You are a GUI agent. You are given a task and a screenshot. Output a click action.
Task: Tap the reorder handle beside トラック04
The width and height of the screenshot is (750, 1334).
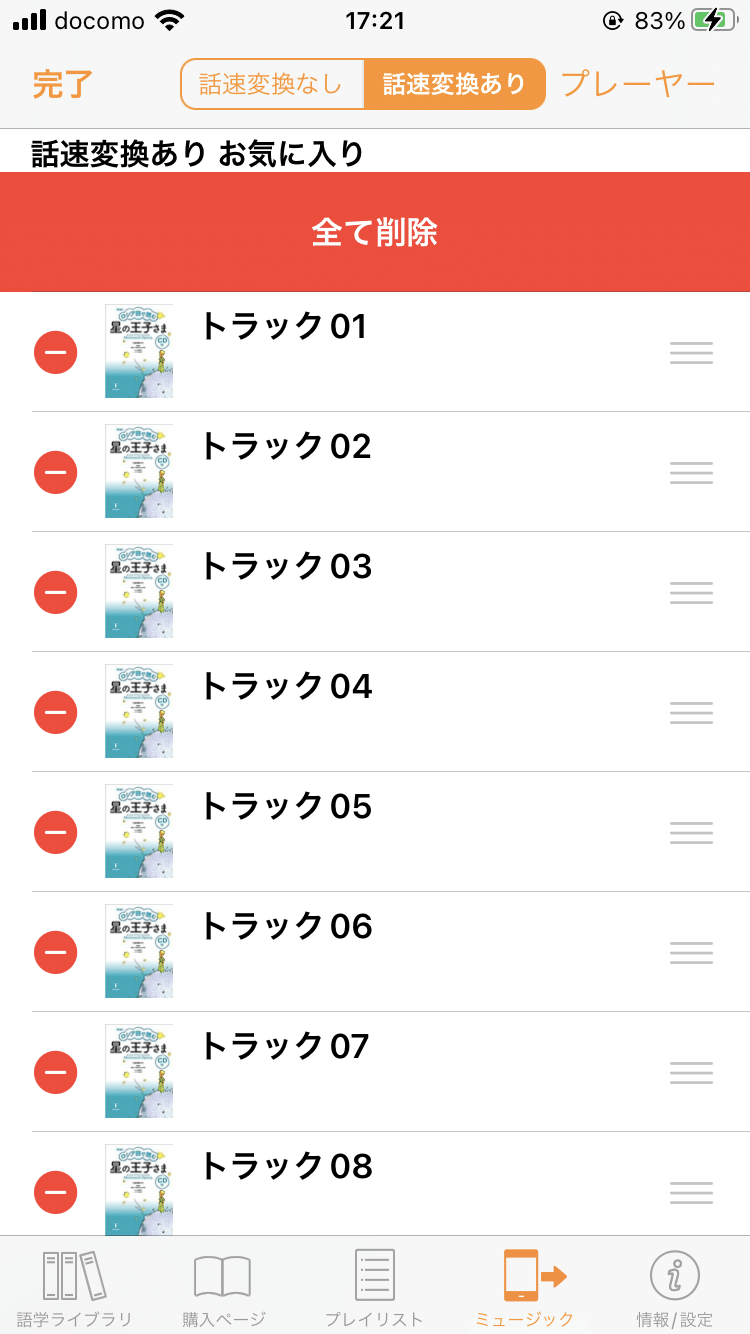(691, 712)
